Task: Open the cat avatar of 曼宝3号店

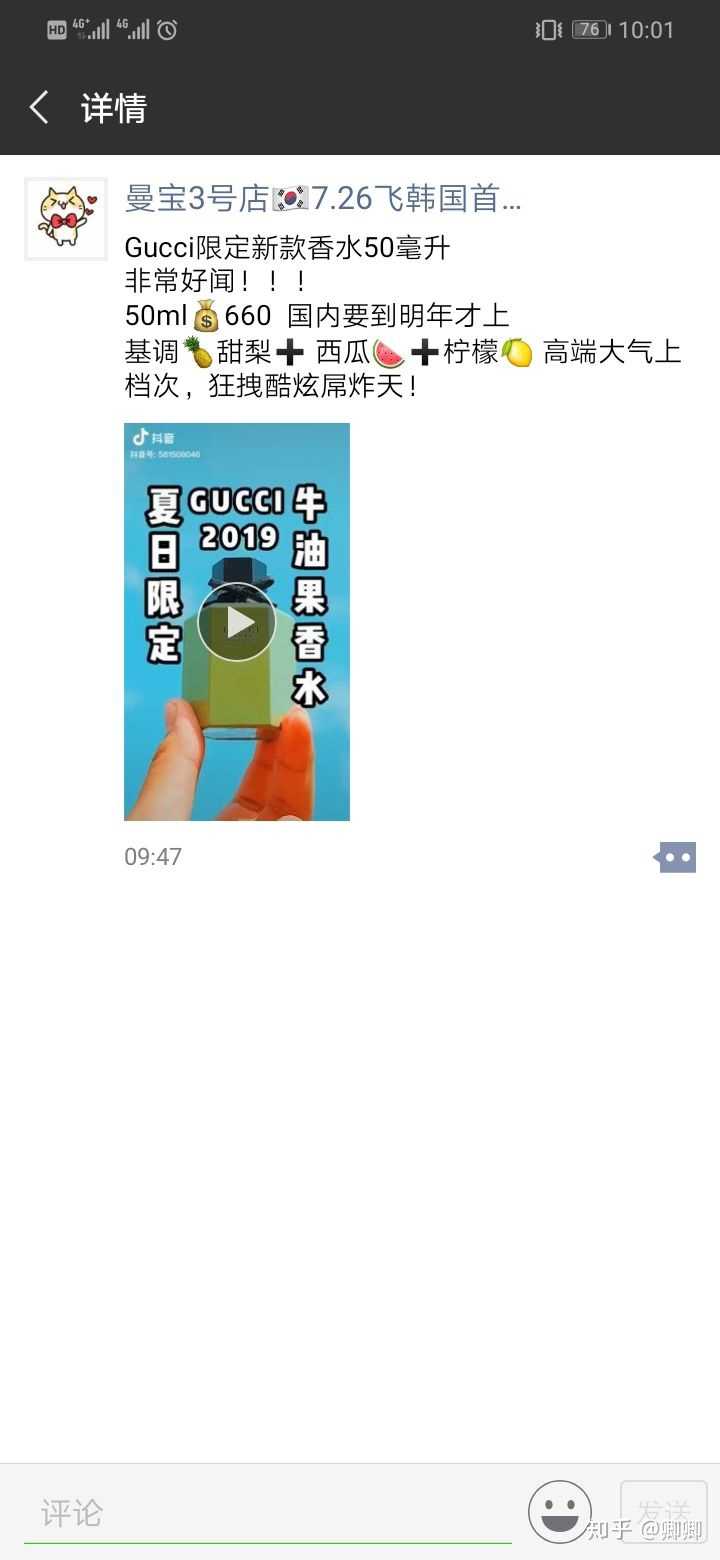Action: click(x=66, y=219)
